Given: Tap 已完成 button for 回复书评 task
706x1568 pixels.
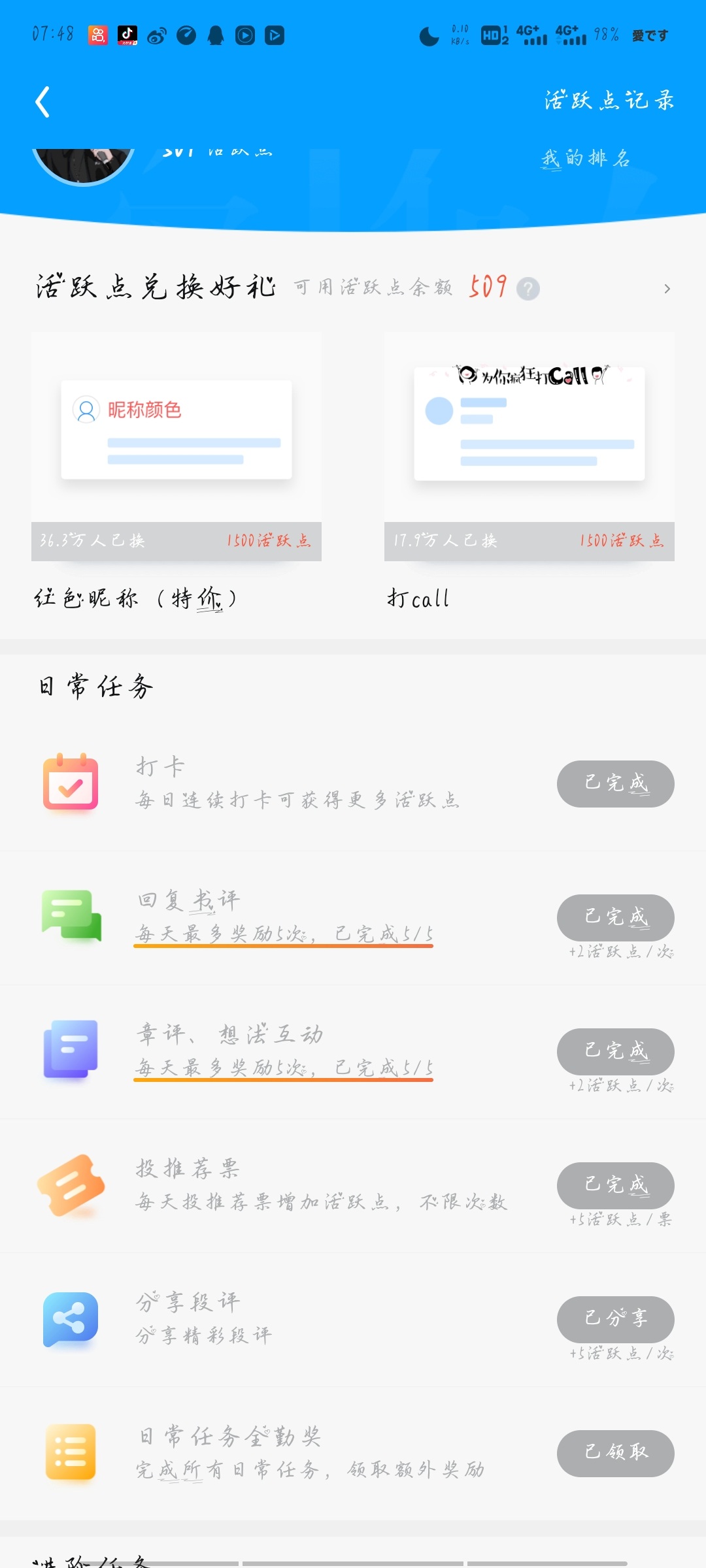Looking at the screenshot, I should (x=616, y=917).
